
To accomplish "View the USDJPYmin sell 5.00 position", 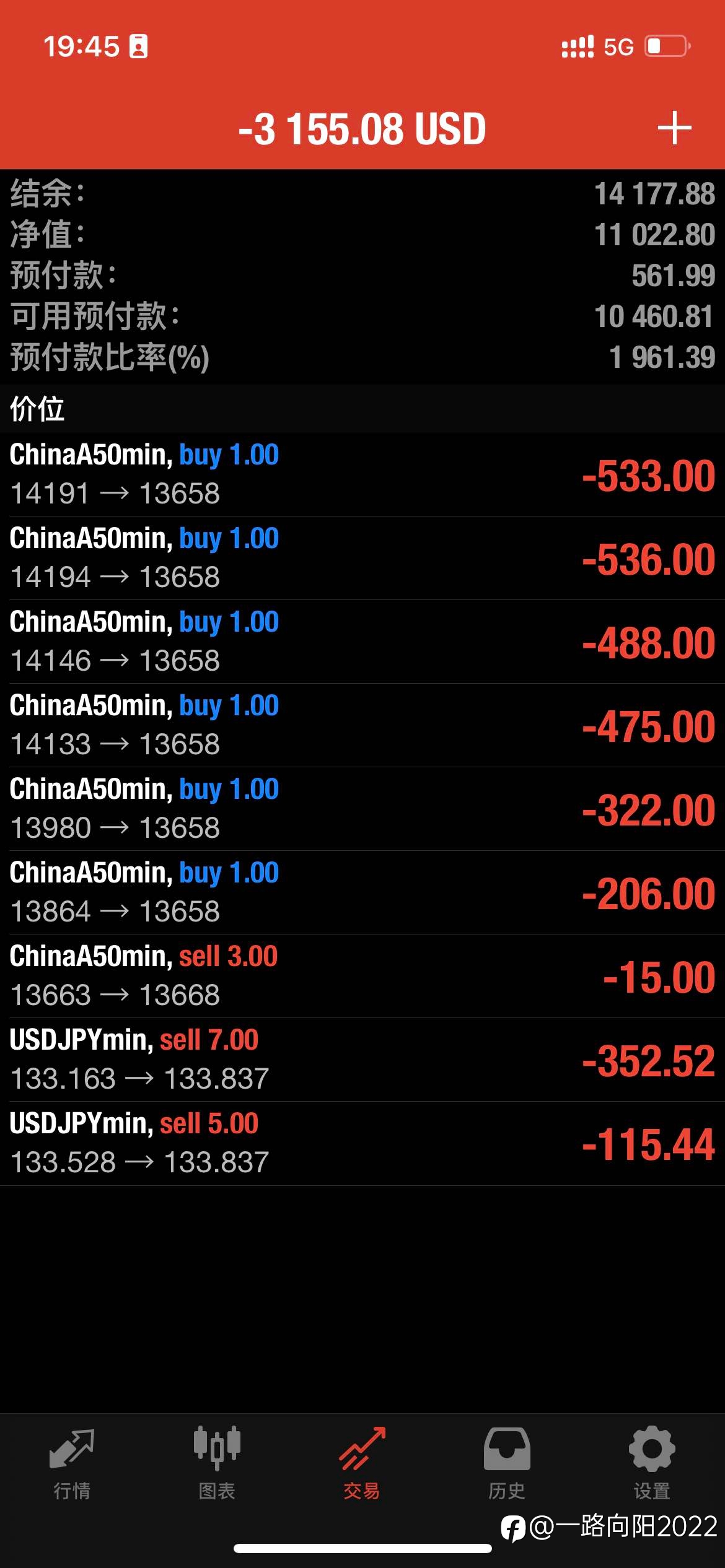I will 362,1143.
